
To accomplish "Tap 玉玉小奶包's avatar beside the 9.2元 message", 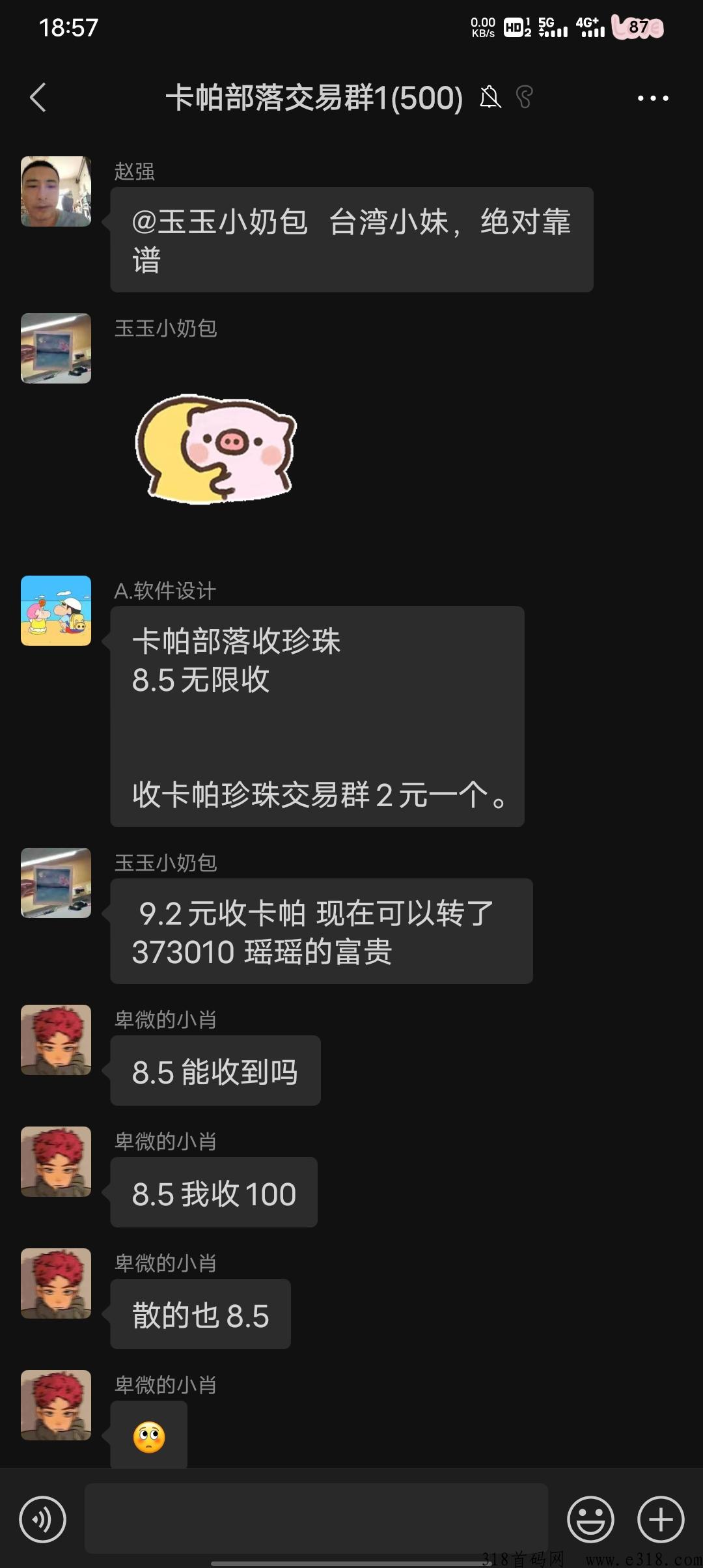I will pyautogui.click(x=56, y=883).
